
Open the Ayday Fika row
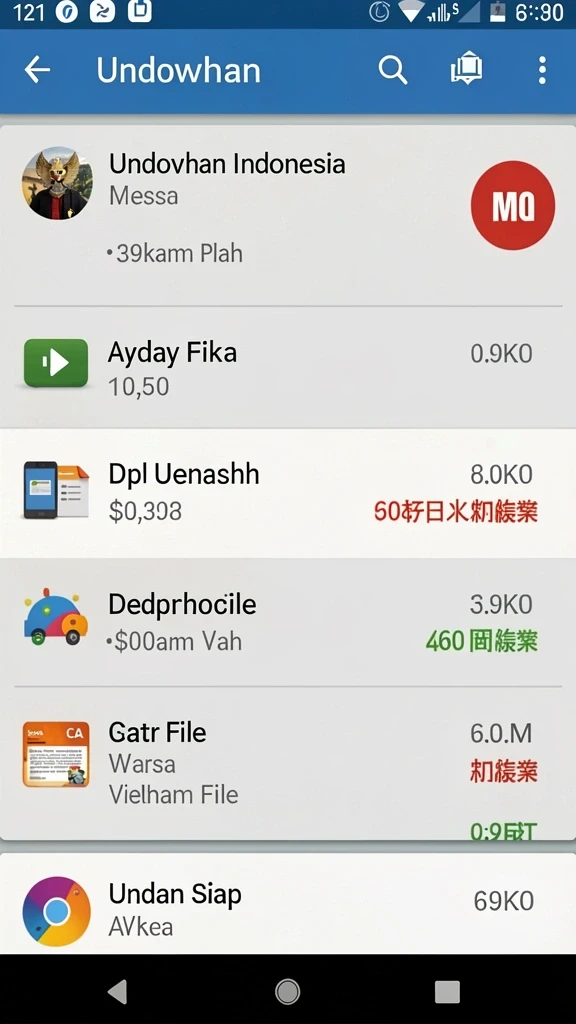click(288, 368)
